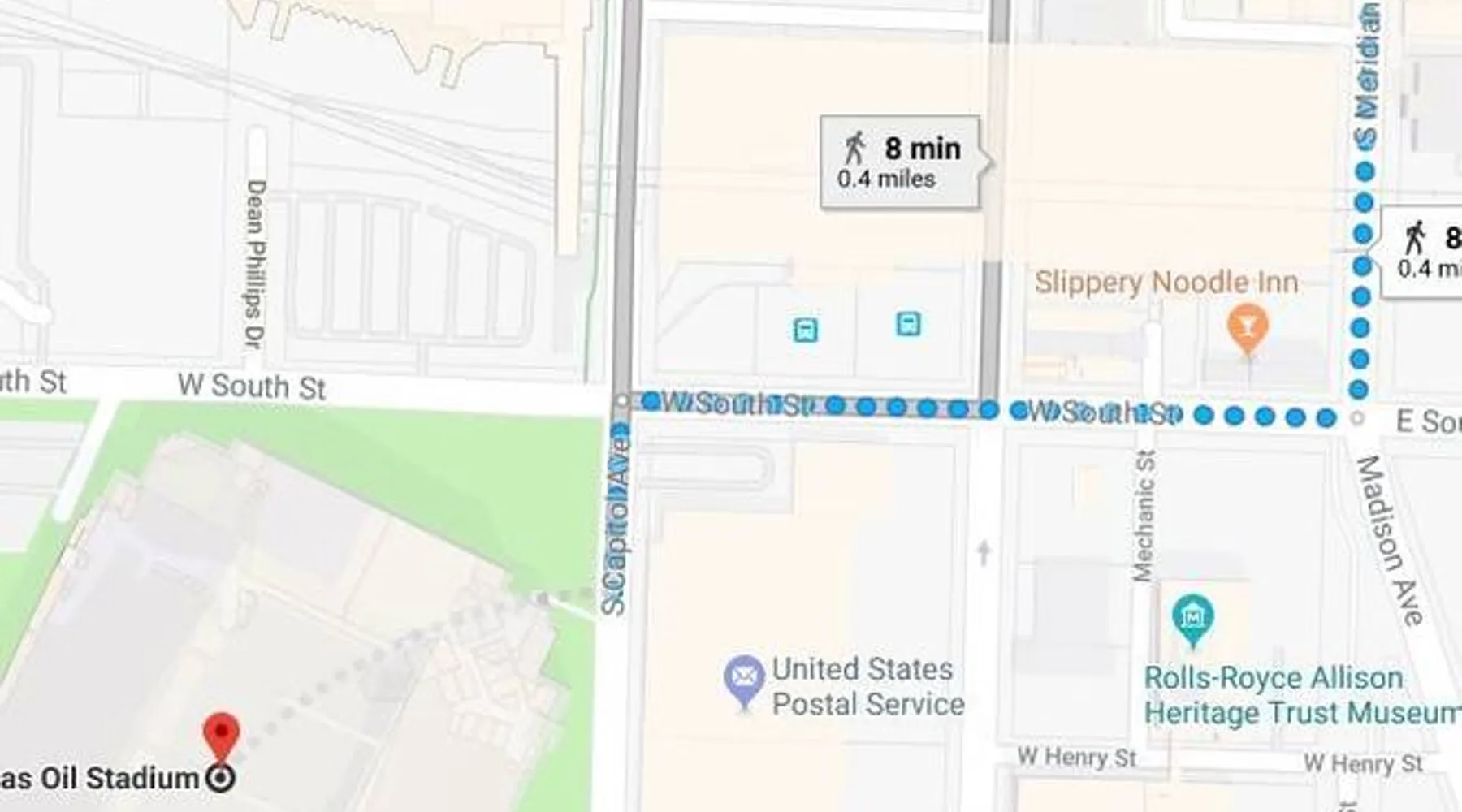Tap the Lucas Oil Stadium destination pin
1462x812 pixels.
click(x=221, y=736)
